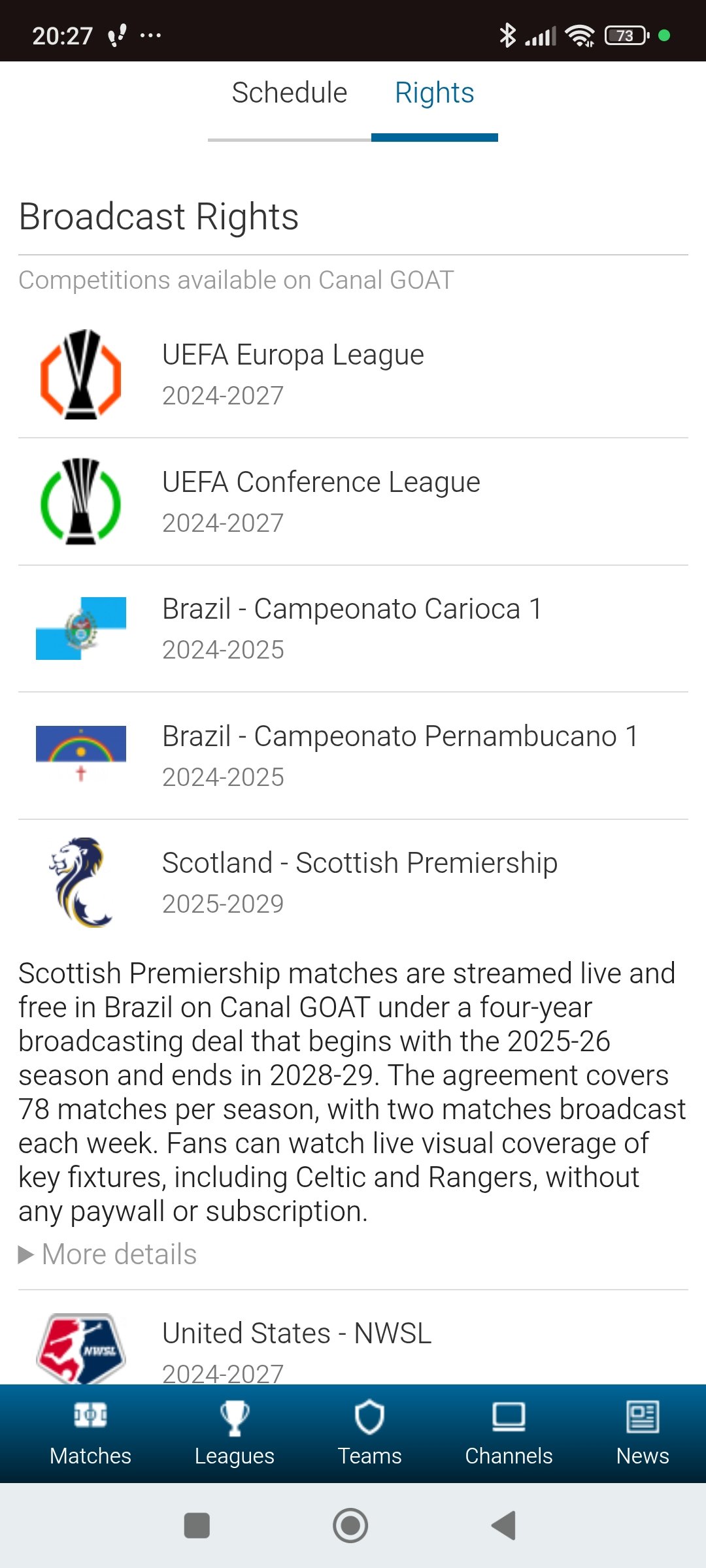706x1568 pixels.
Task: Go to the home screen
Action: tap(350, 1526)
